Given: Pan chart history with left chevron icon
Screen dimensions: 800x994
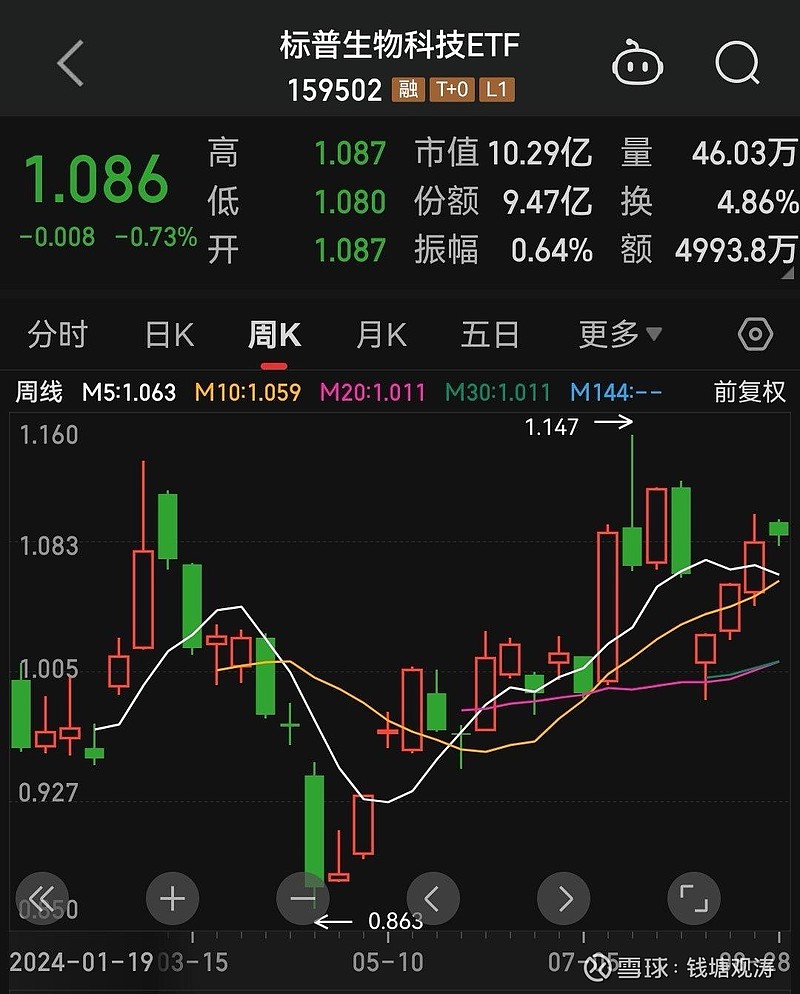Looking at the screenshot, I should (433, 898).
